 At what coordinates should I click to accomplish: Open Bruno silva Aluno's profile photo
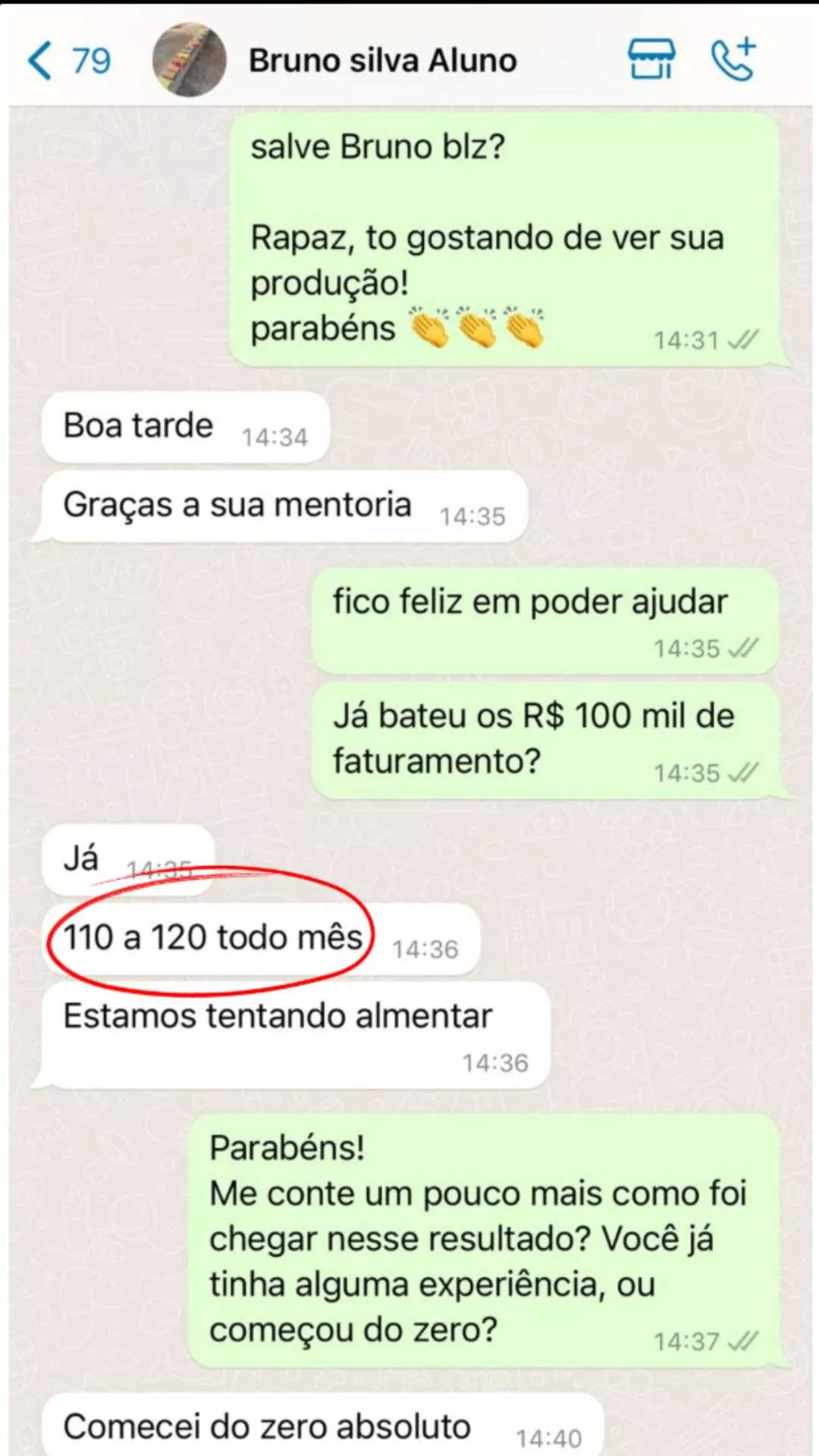(189, 61)
